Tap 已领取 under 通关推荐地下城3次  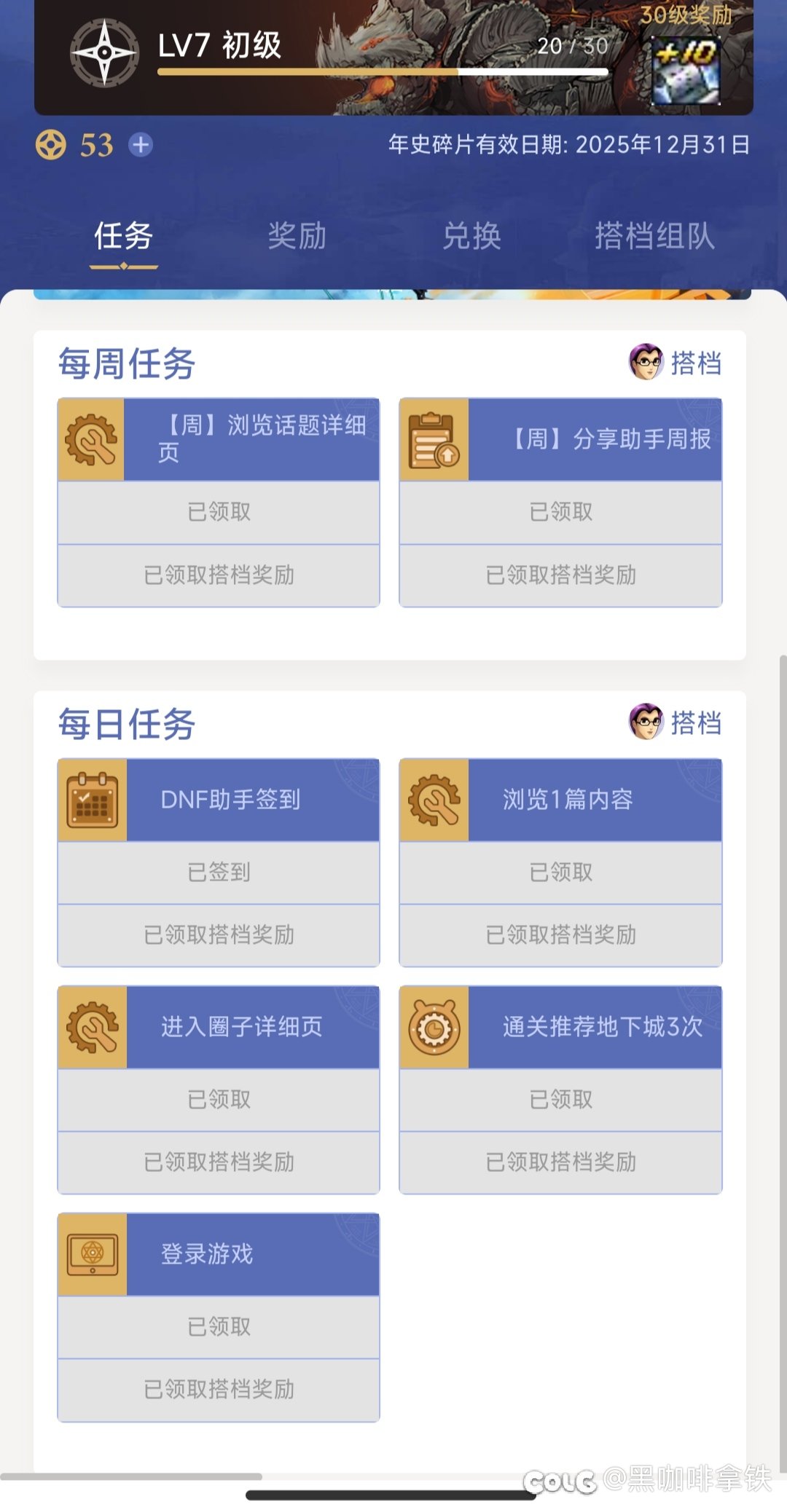(x=560, y=1099)
